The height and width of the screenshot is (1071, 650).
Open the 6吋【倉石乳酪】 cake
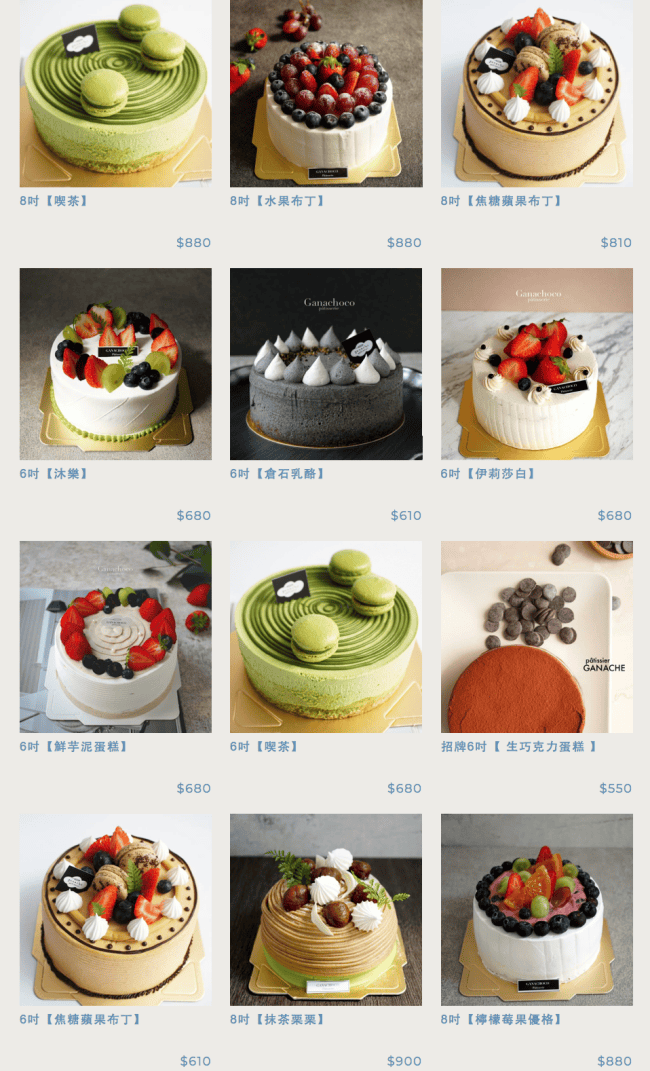pyautogui.click(x=326, y=364)
